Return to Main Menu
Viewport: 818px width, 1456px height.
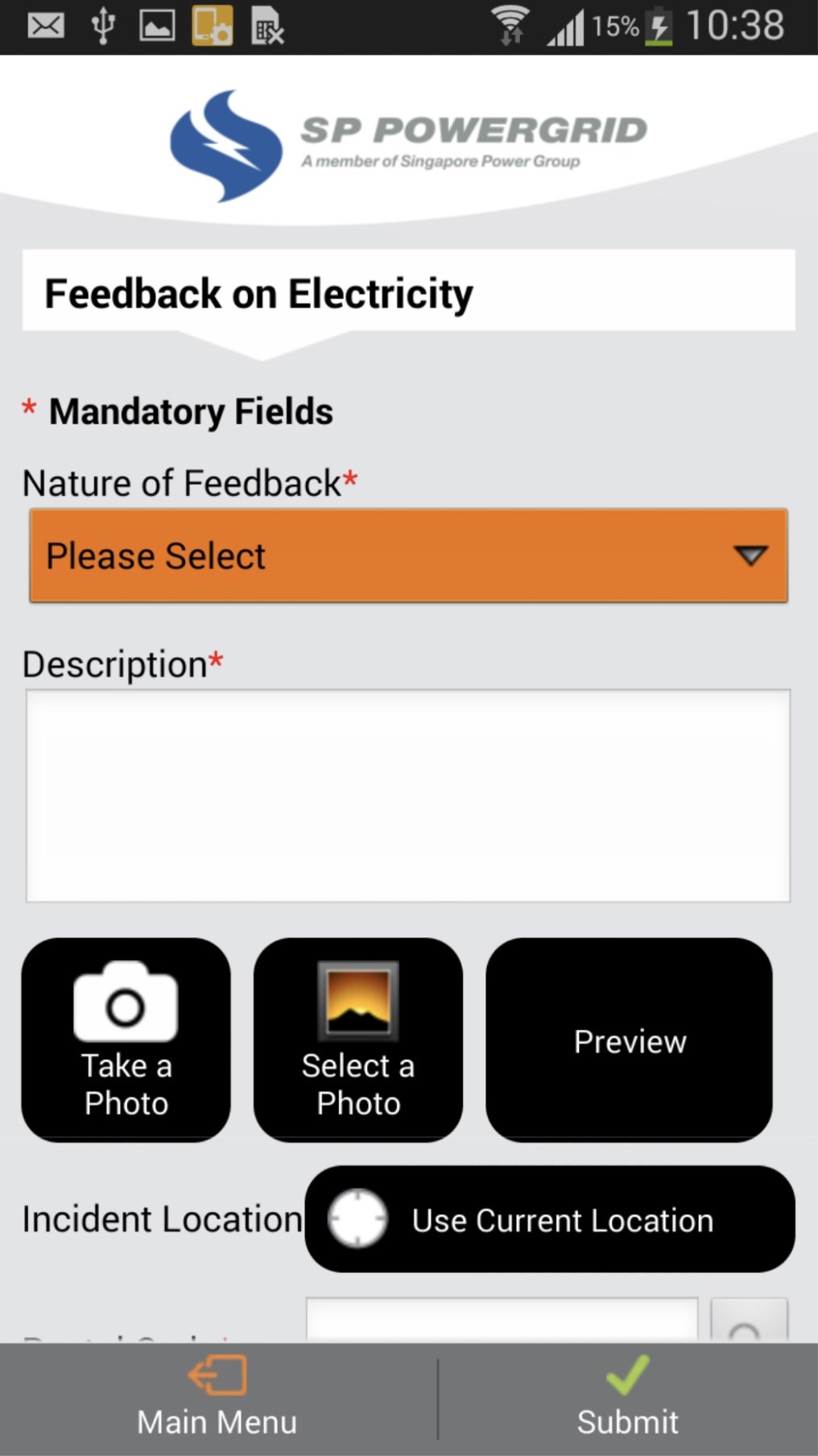tap(217, 1400)
